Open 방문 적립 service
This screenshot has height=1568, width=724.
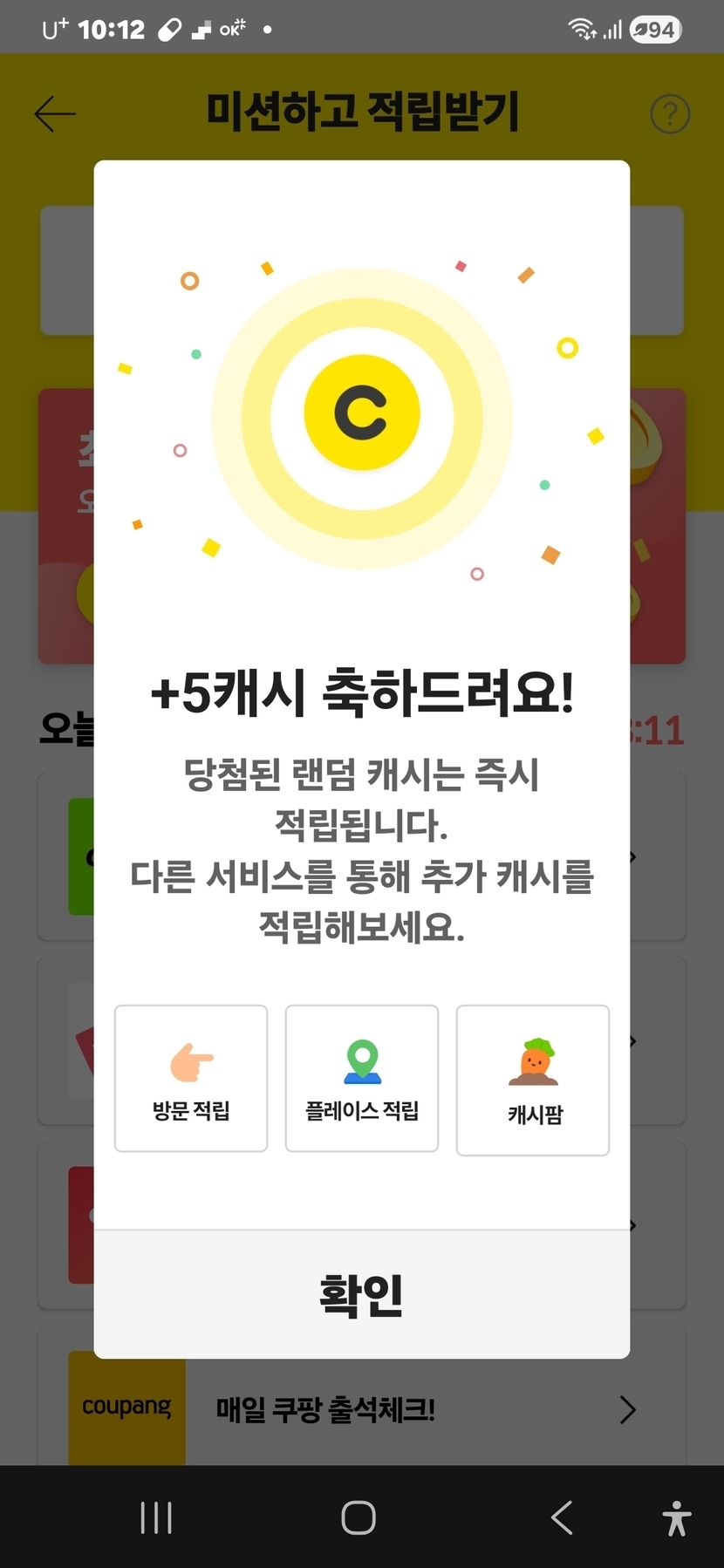click(191, 1079)
